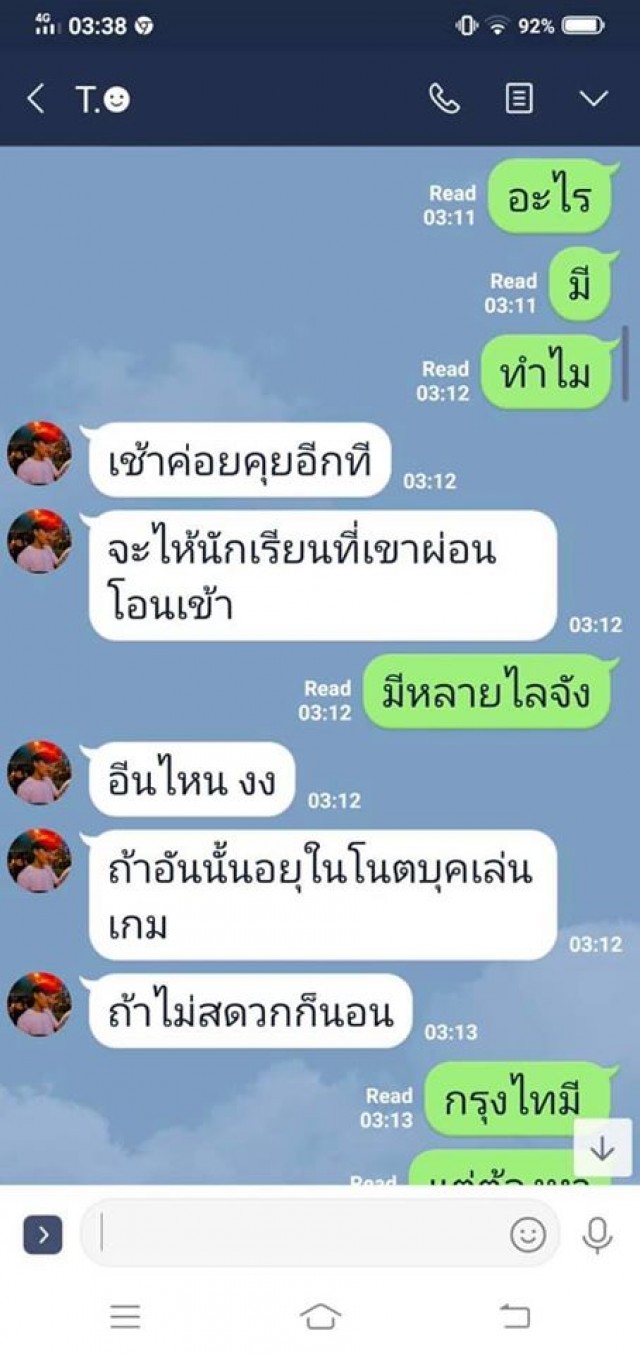The width and height of the screenshot is (640, 1354).
Task: Open sender's profile picture beside เช้าค่อยคุยอีกที
Action: tap(39, 453)
